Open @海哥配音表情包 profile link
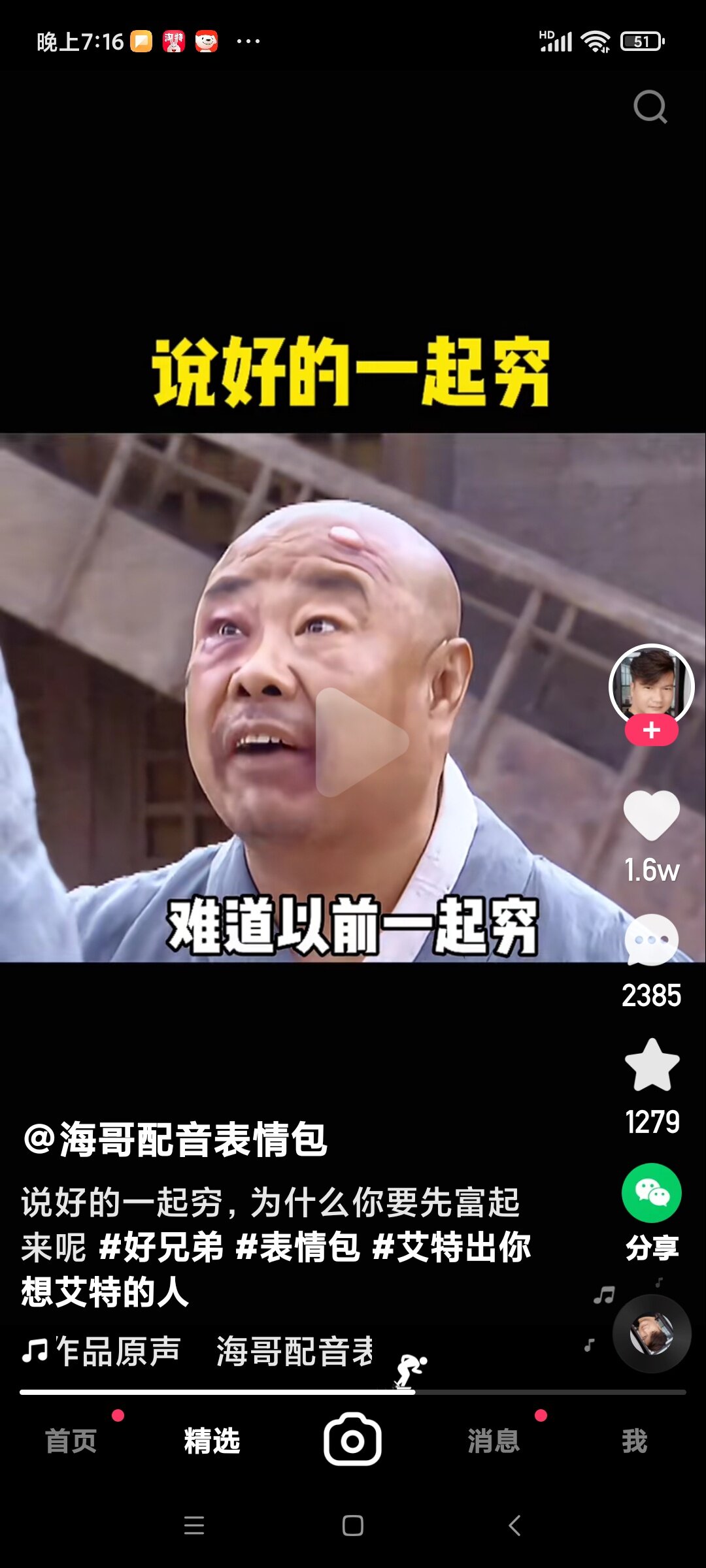The height and width of the screenshot is (1568, 706). 175,1139
